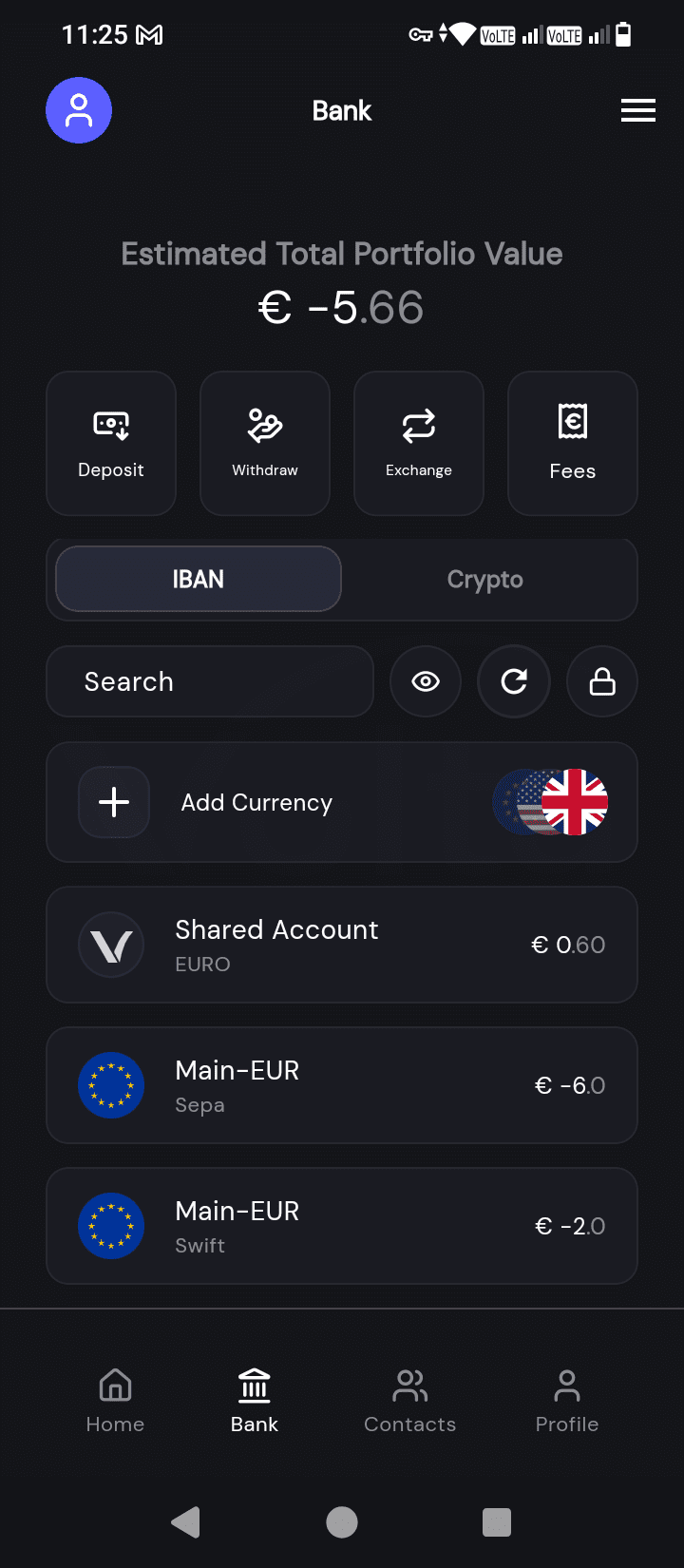Go to the Home tab
Viewport: 684px width, 1568px height.
click(x=115, y=1400)
